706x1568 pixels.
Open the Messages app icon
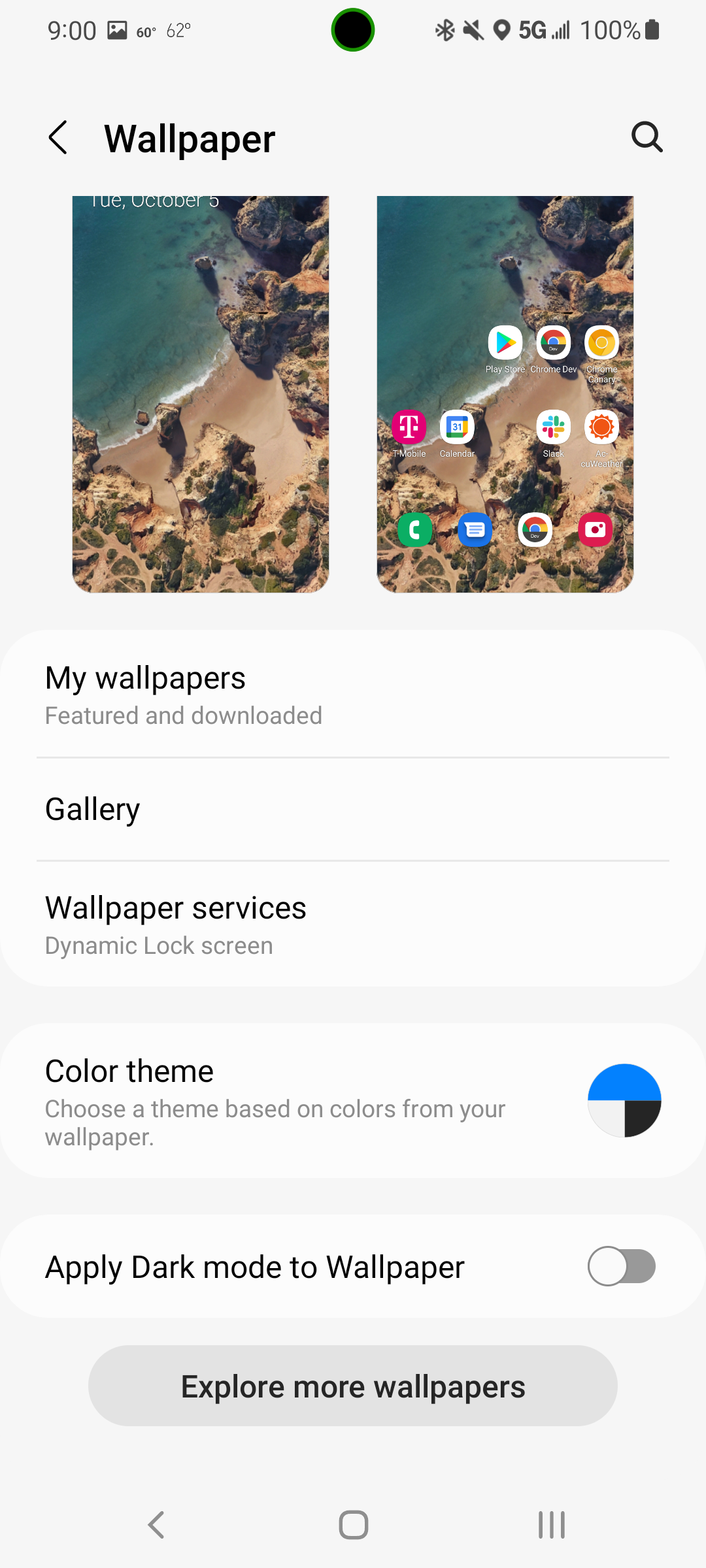click(475, 530)
